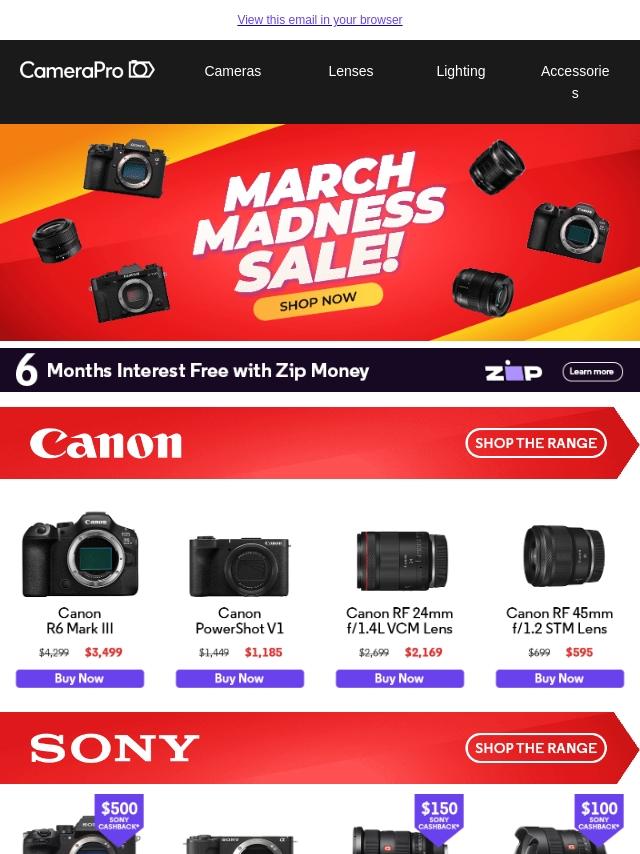This screenshot has width=640, height=854.
Task: Open the View this email in your browser link
Action: pos(320,20)
